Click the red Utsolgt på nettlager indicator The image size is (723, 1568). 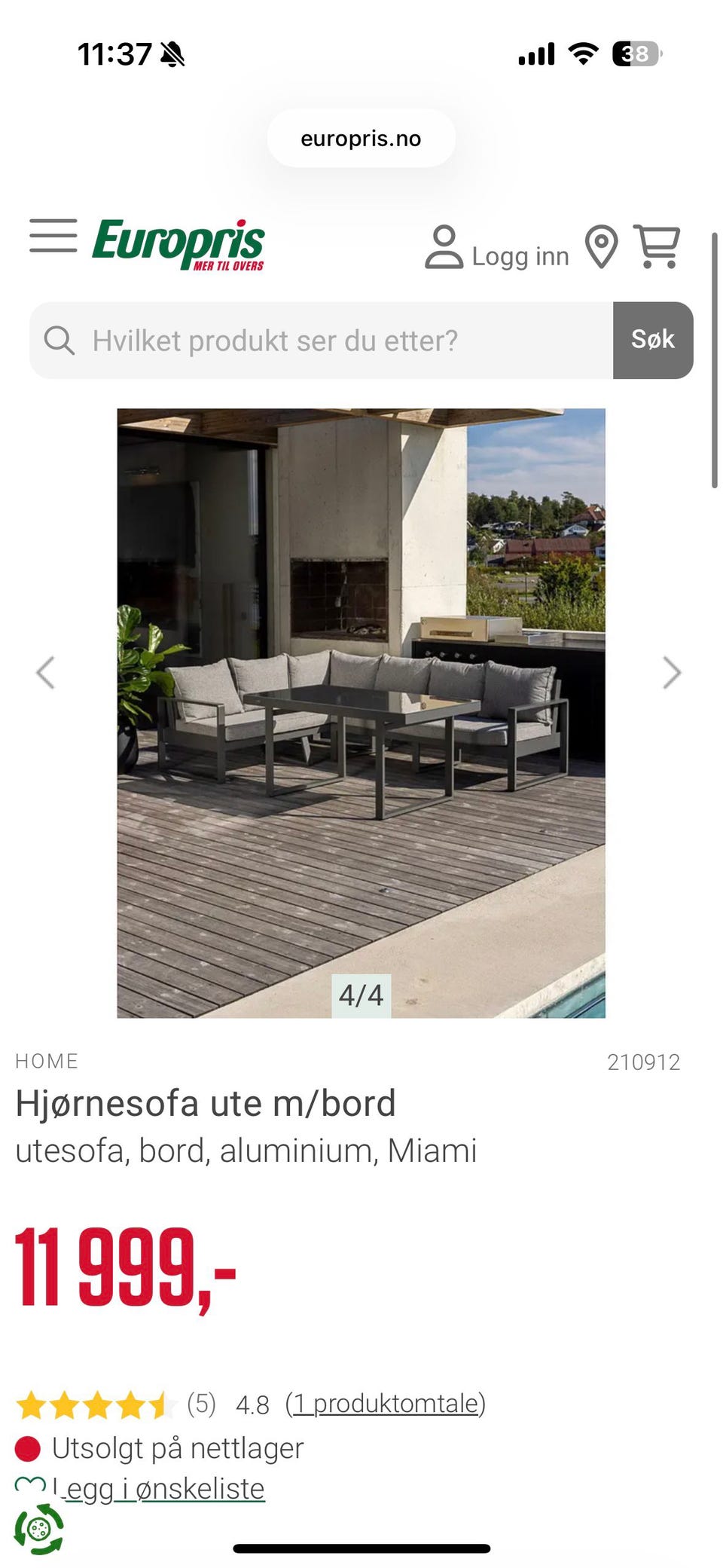point(27,1447)
